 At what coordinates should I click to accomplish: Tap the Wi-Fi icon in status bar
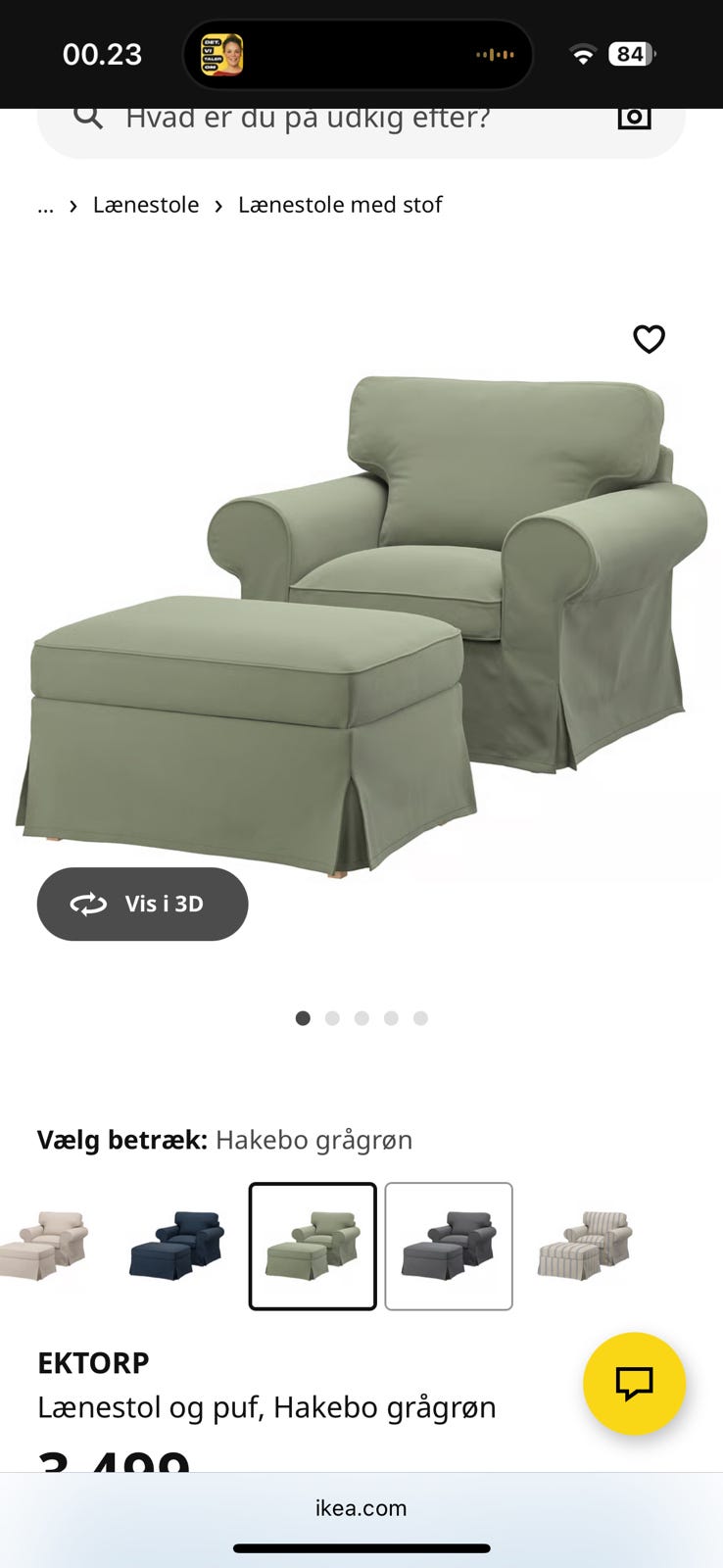582,54
